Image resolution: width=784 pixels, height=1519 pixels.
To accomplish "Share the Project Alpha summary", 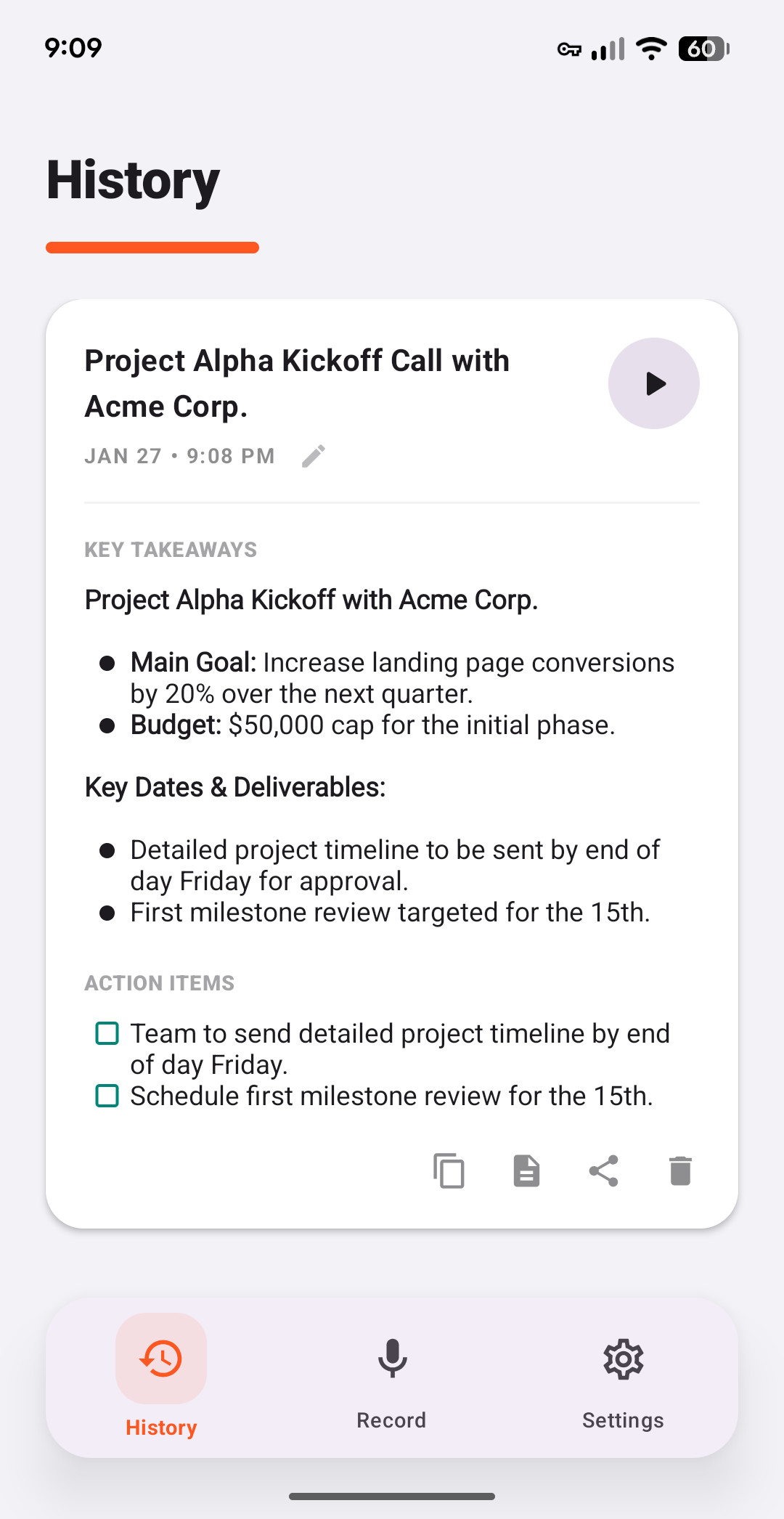I will point(603,1170).
